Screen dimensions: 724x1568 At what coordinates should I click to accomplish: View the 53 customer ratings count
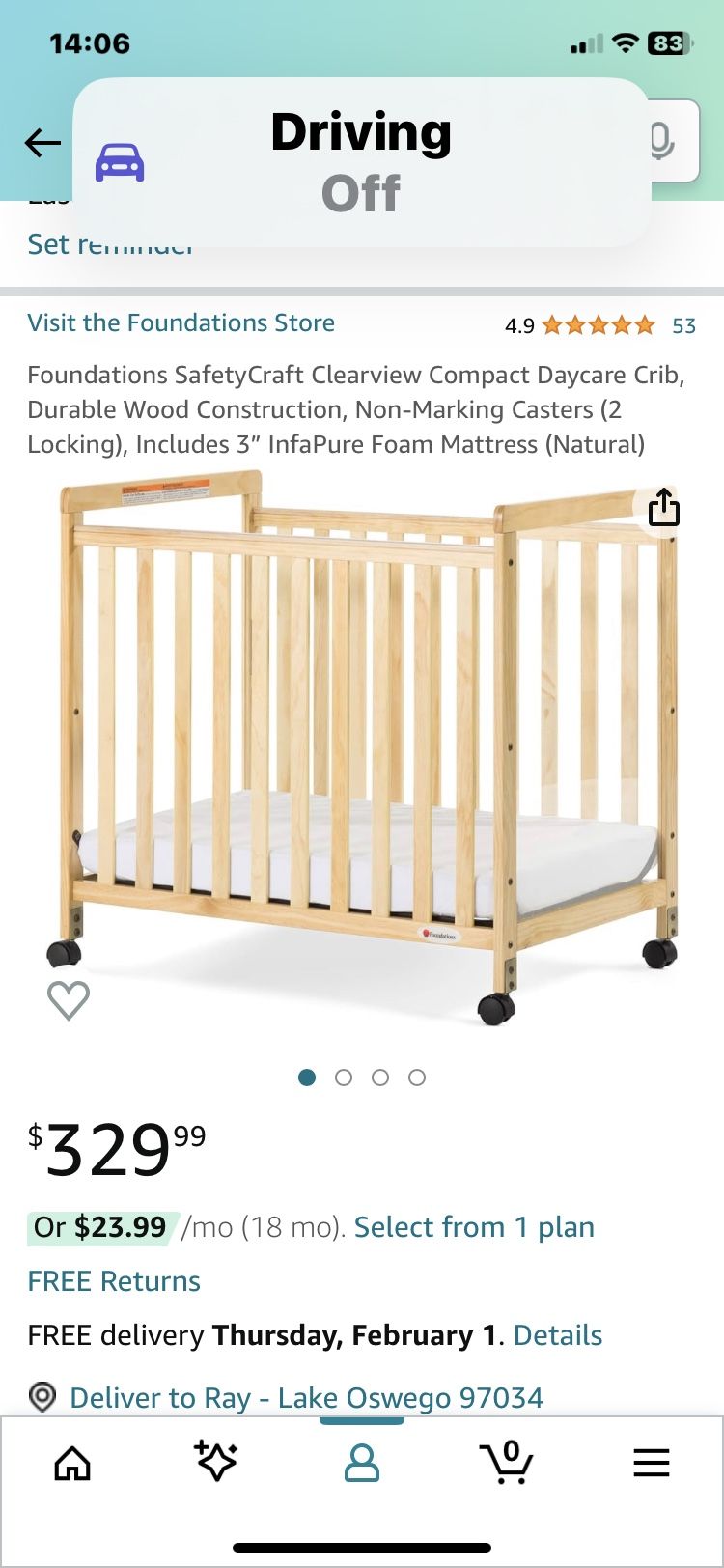[x=683, y=325]
